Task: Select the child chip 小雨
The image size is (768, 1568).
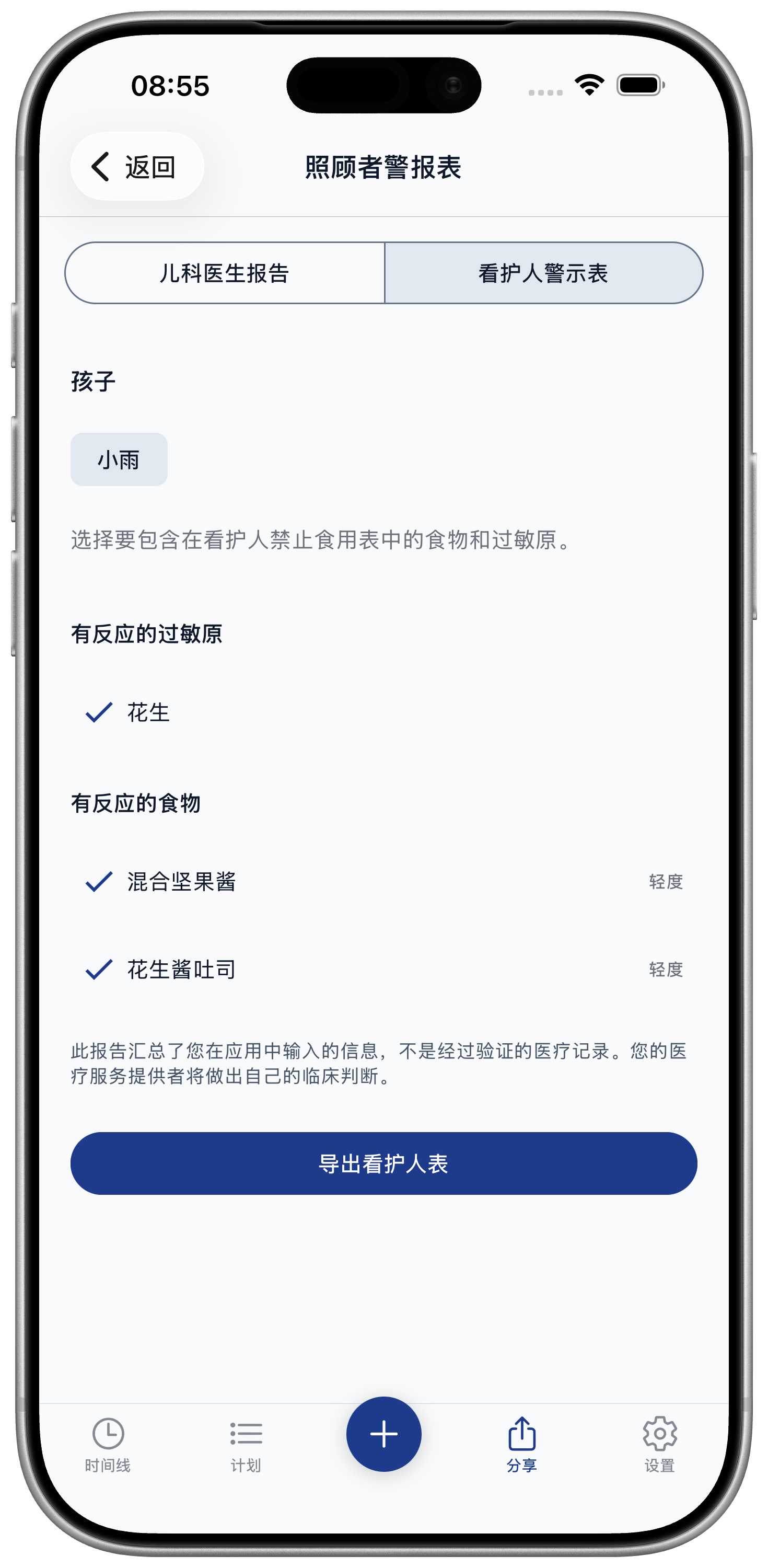Action: (x=119, y=459)
